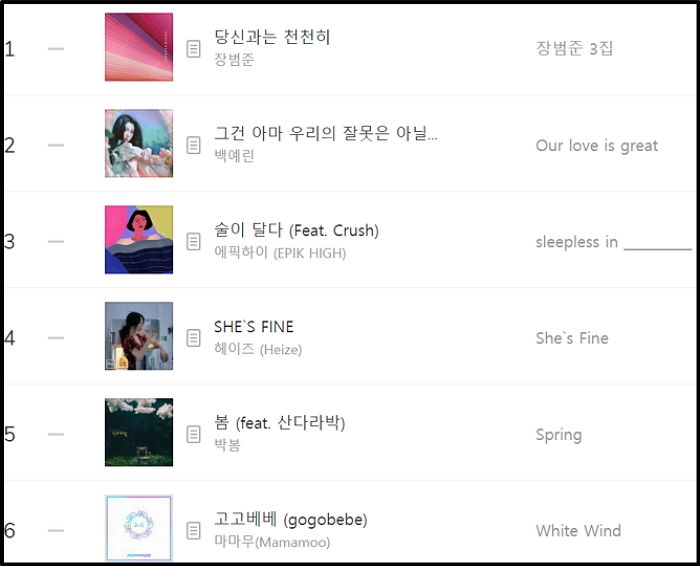Select the song SHE'S FINE
Image resolution: width=700 pixels, height=566 pixels.
click(x=254, y=327)
